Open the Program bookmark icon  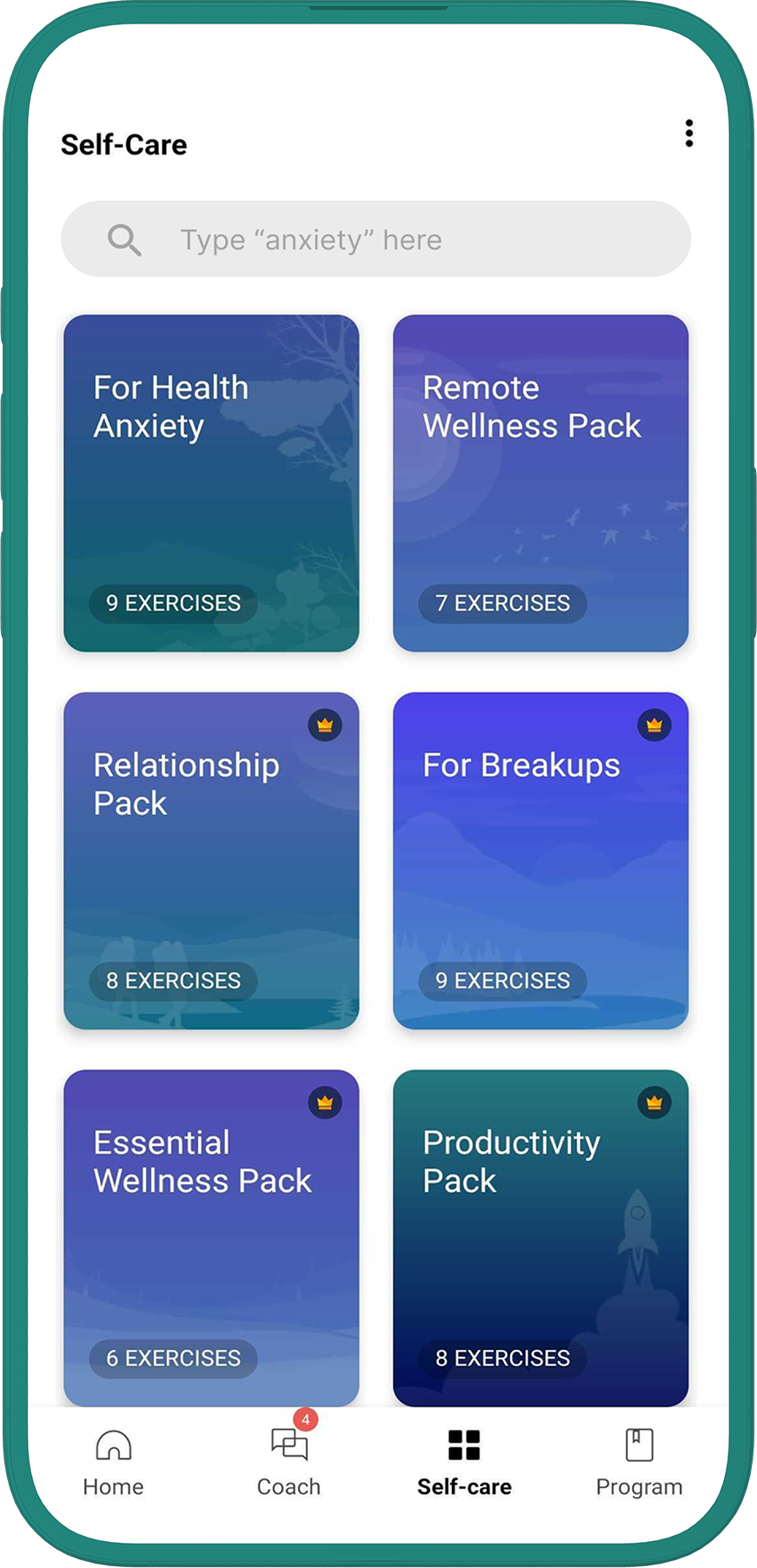(x=639, y=1442)
